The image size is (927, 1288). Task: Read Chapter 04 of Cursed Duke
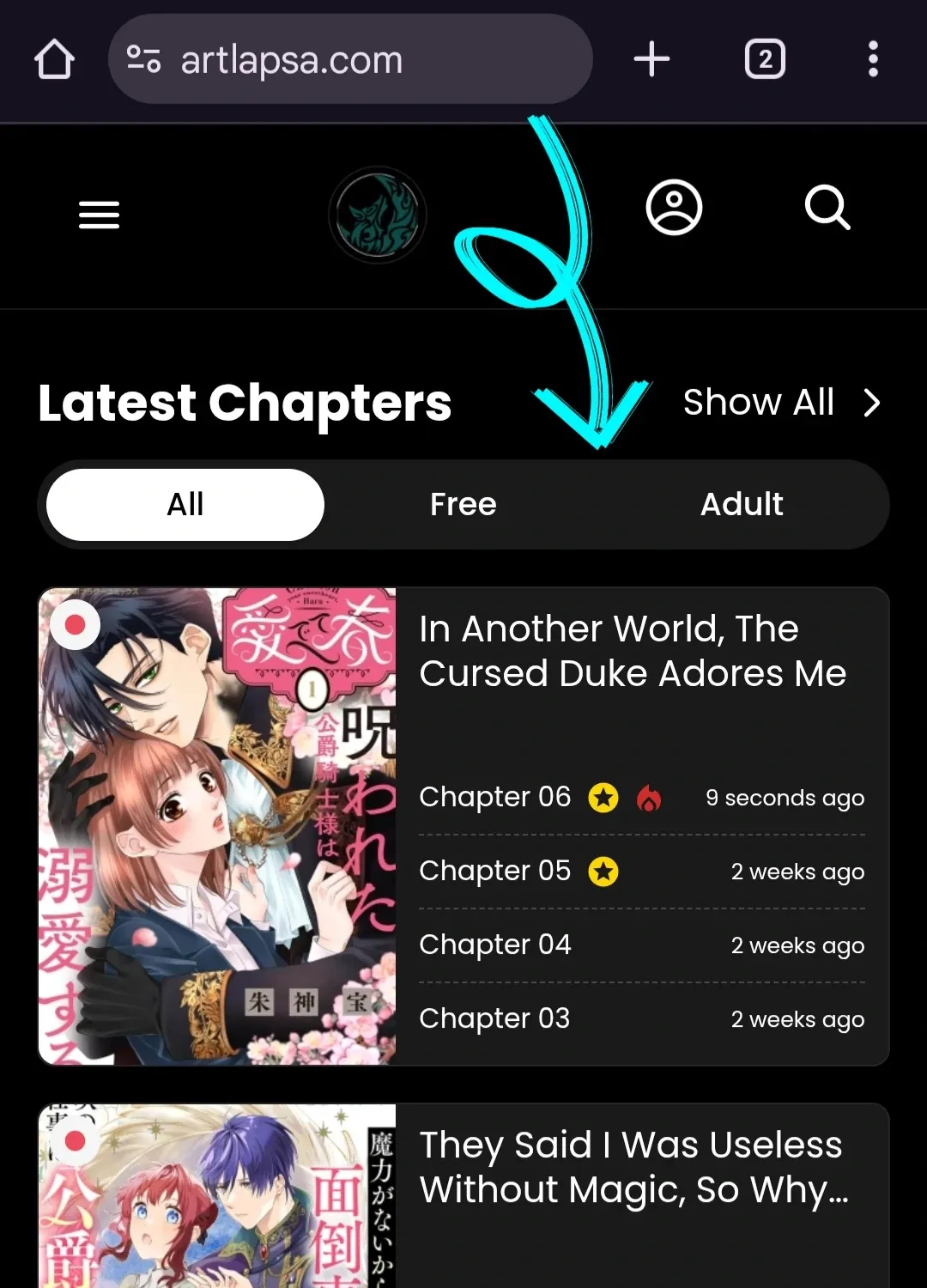pyautogui.click(x=495, y=945)
